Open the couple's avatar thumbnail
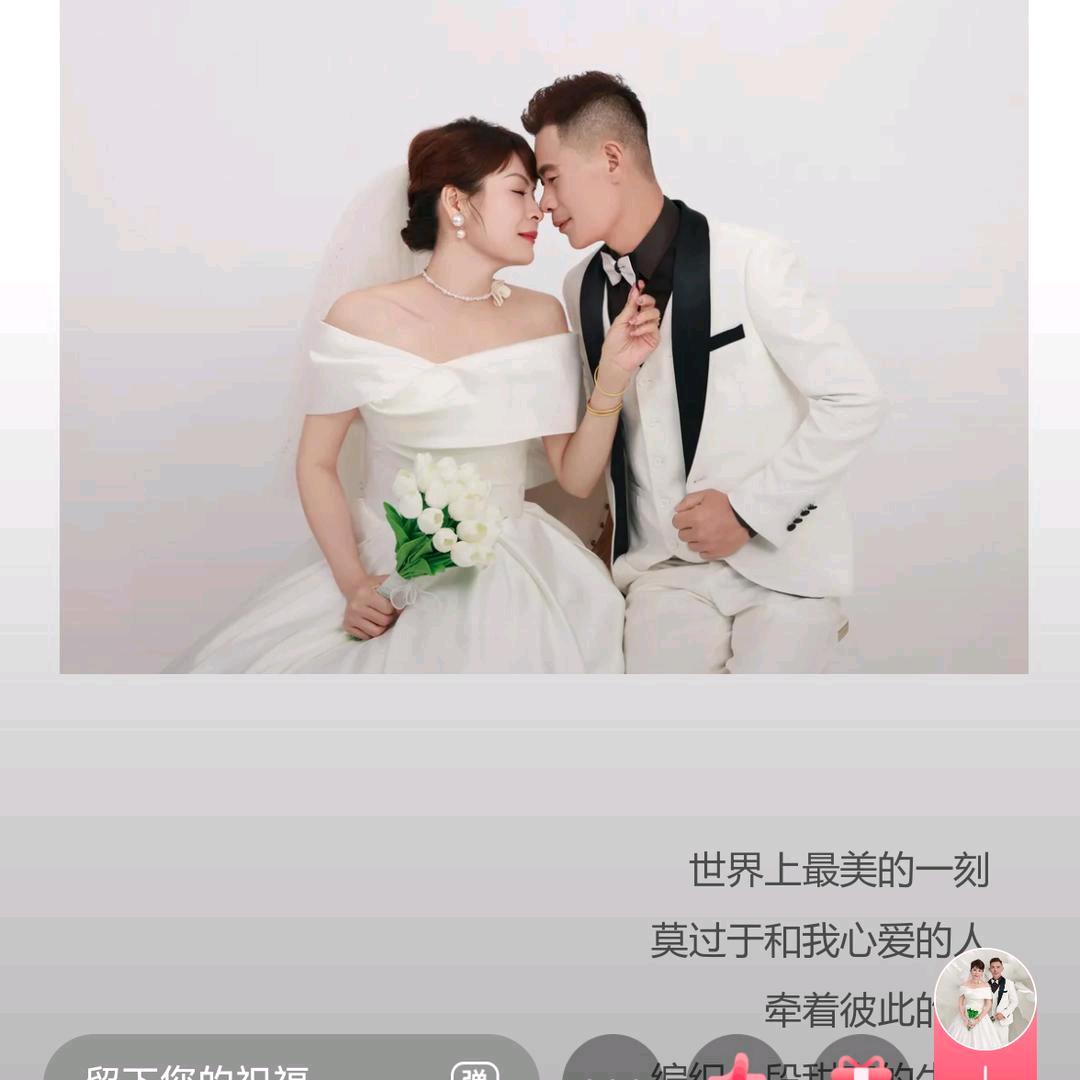The width and height of the screenshot is (1080, 1080). 985,998
